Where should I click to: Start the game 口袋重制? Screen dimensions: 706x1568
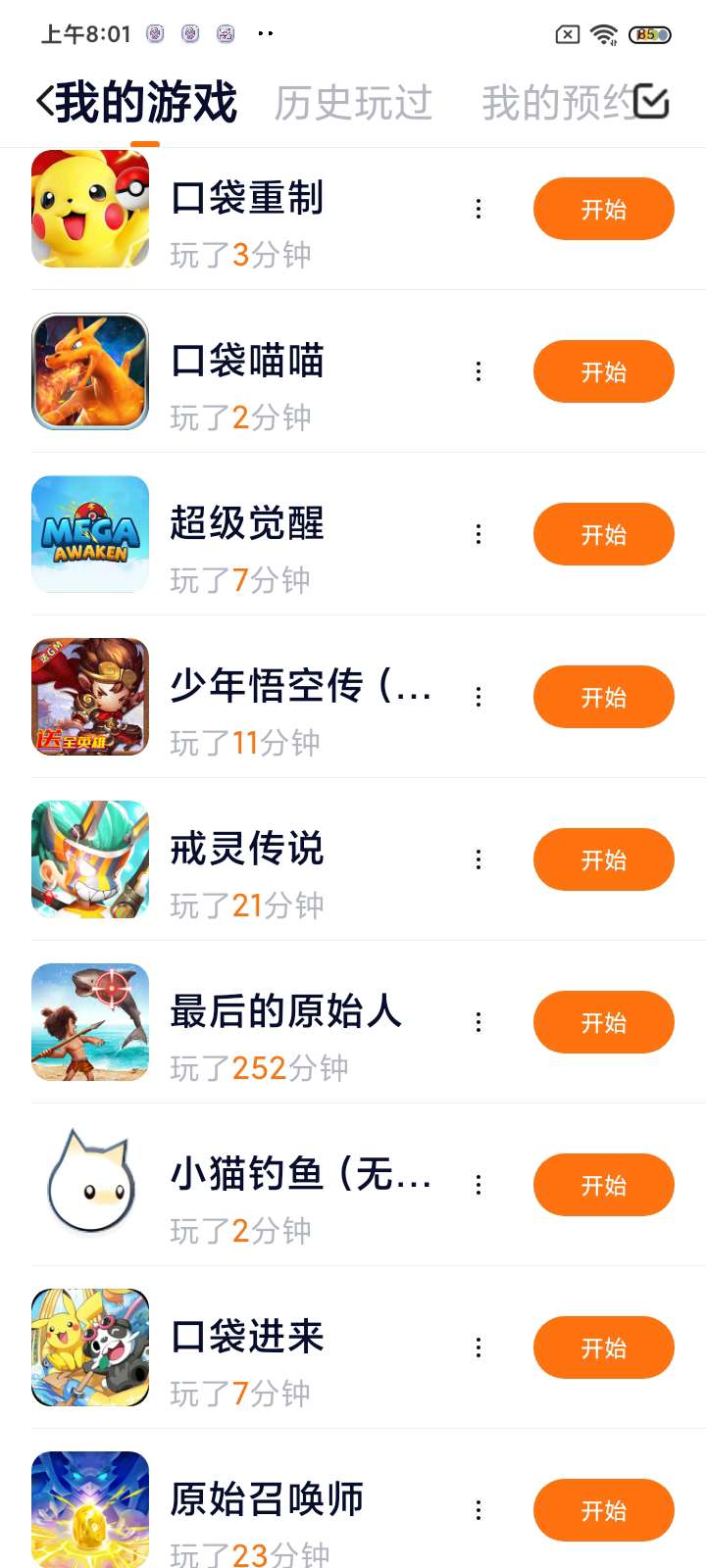(603, 209)
